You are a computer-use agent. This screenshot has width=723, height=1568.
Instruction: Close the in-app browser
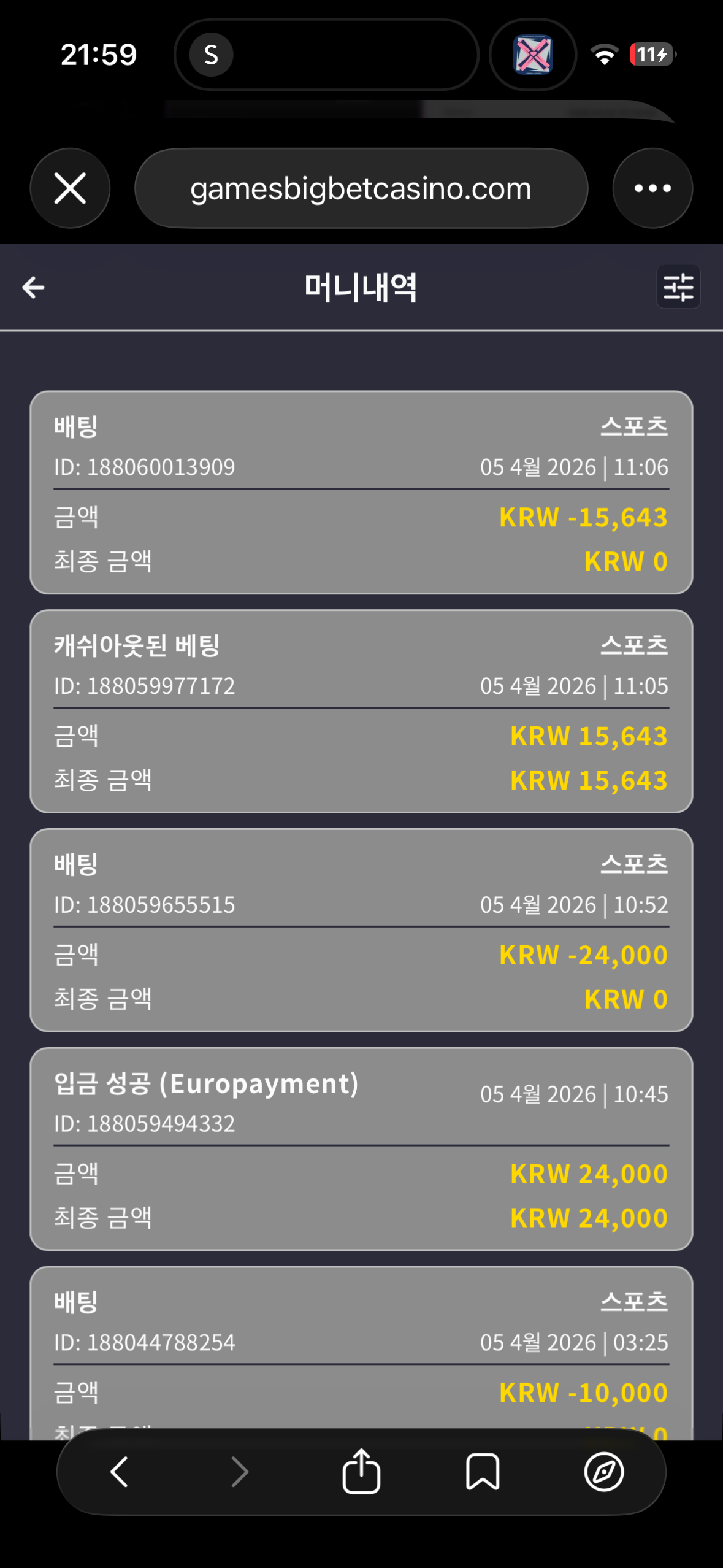click(70, 188)
